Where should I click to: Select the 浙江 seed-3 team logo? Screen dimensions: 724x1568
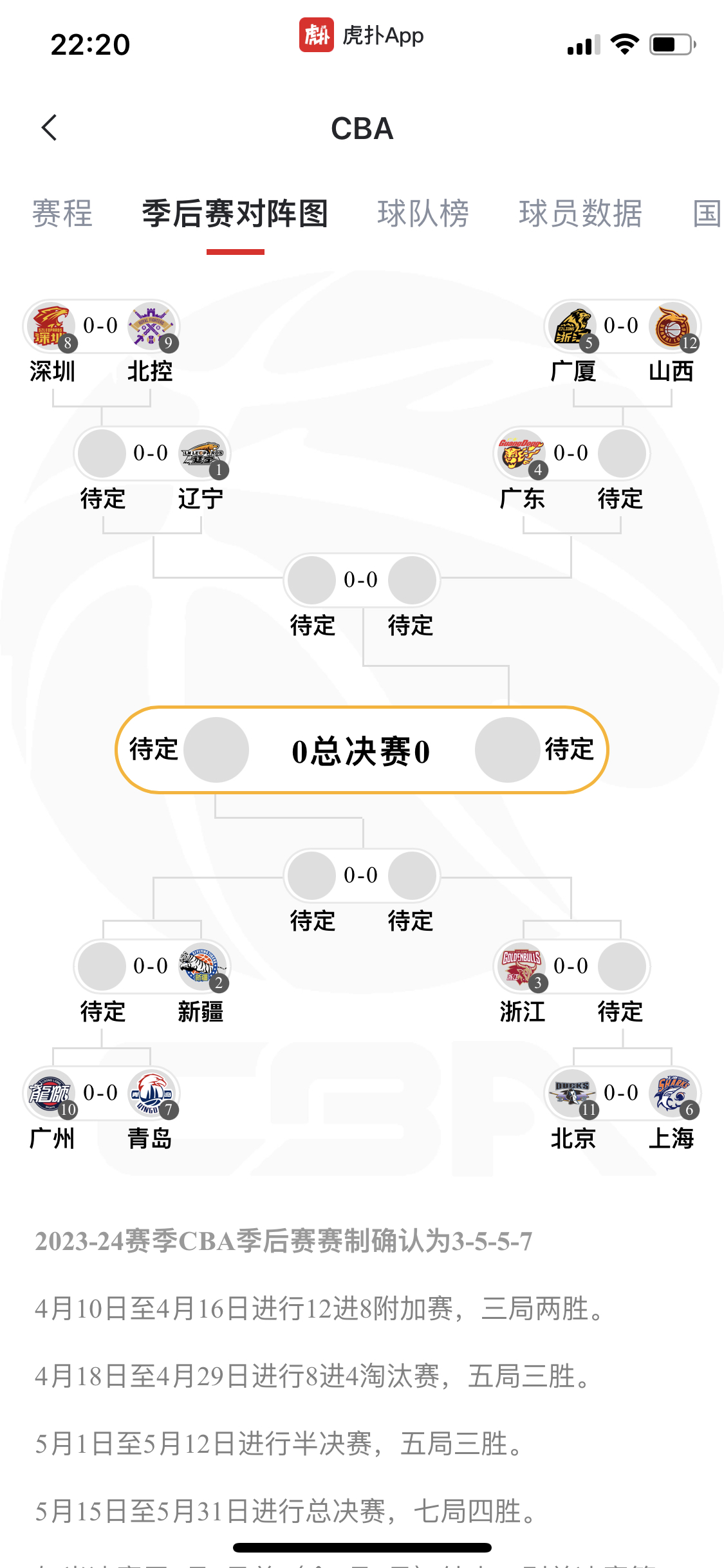coord(521,967)
